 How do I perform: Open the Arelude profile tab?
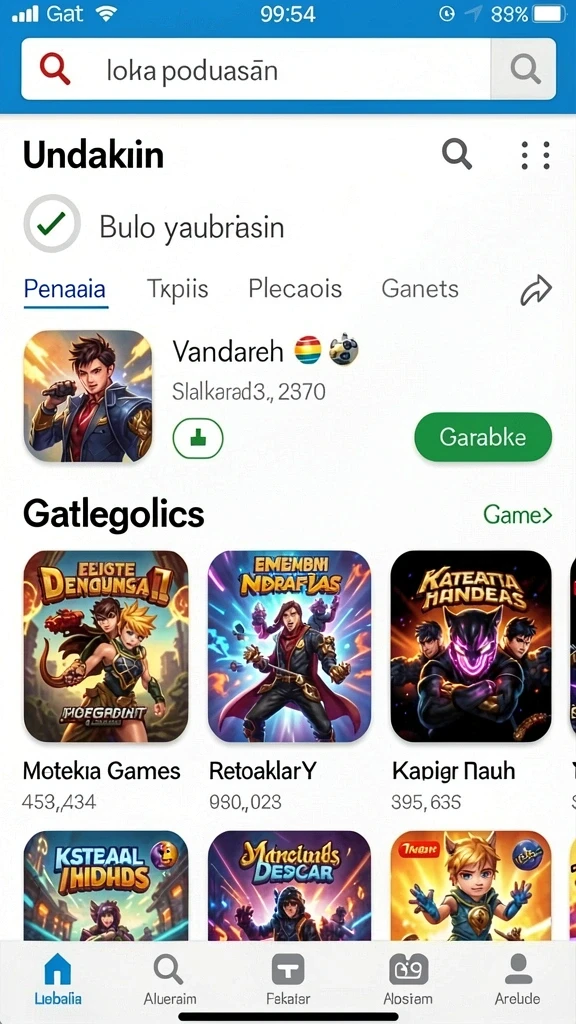pos(518,980)
